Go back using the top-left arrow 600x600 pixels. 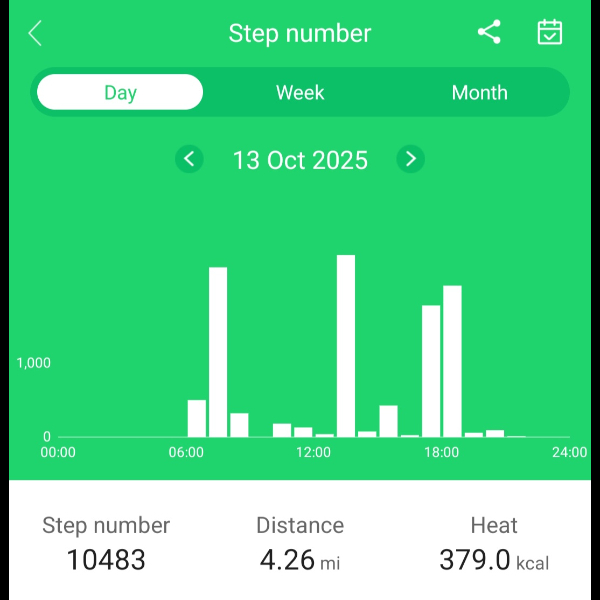coord(35,33)
